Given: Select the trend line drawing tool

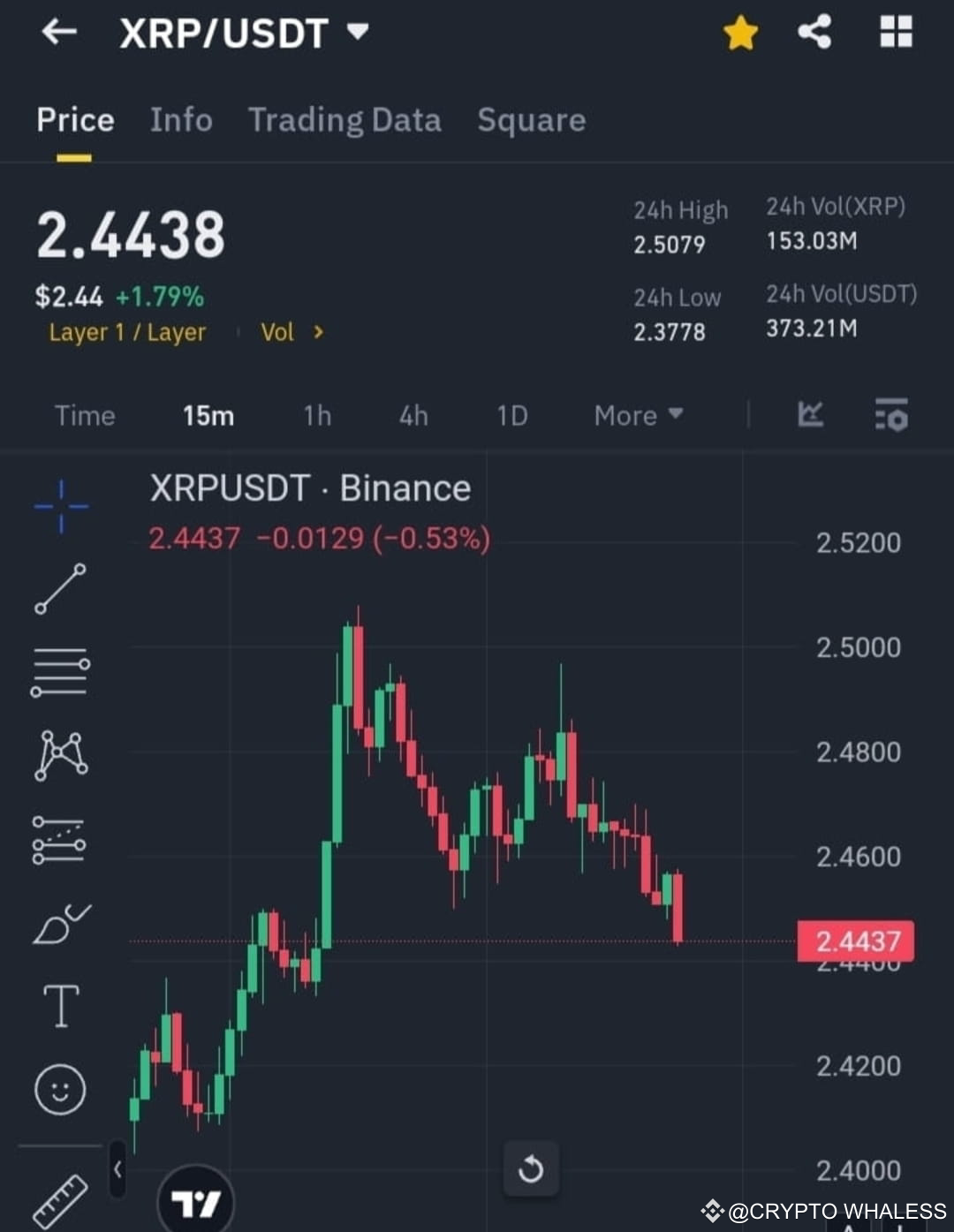Looking at the screenshot, I should point(60,587).
